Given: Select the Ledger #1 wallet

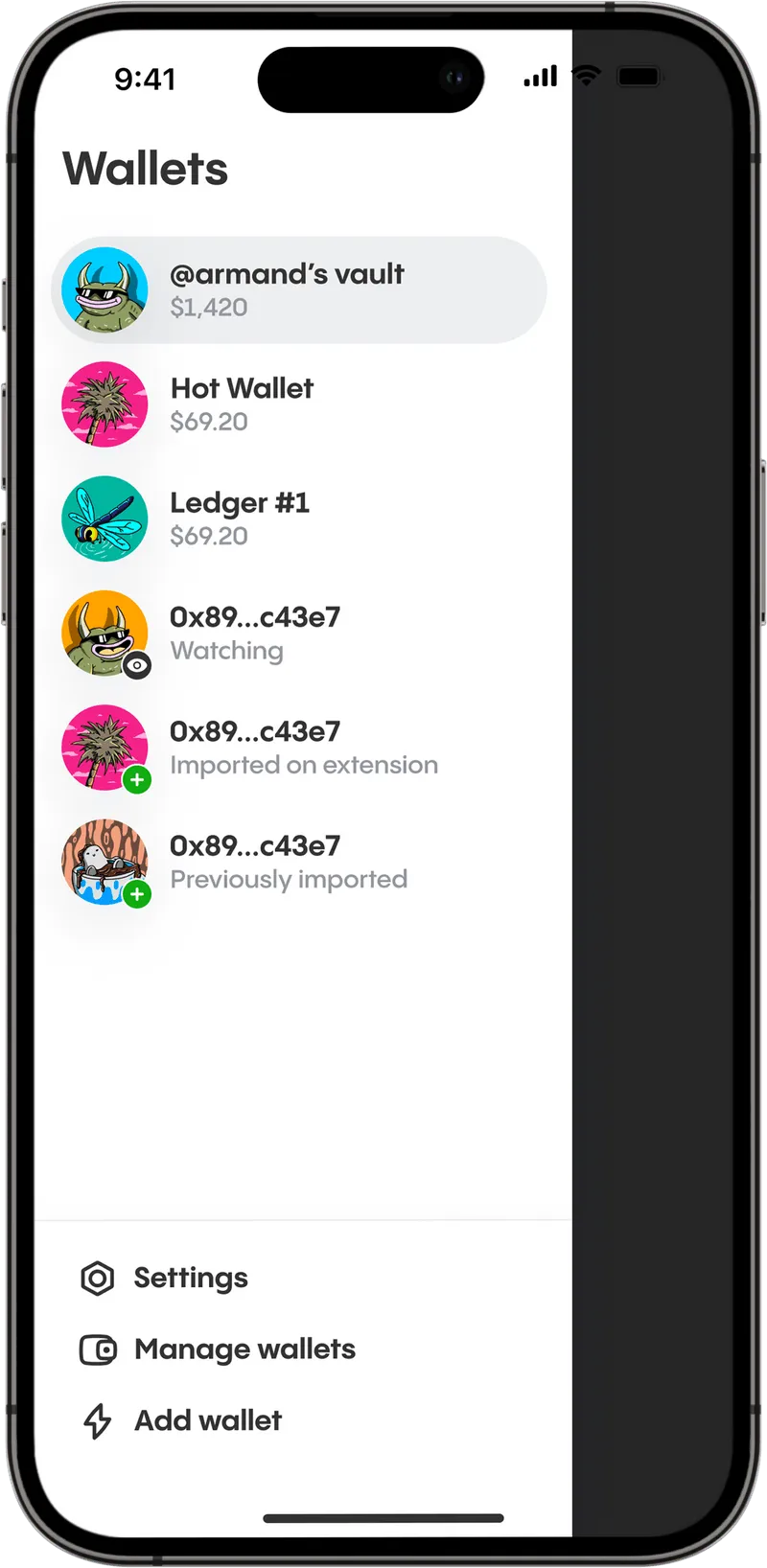Looking at the screenshot, I should [299, 519].
